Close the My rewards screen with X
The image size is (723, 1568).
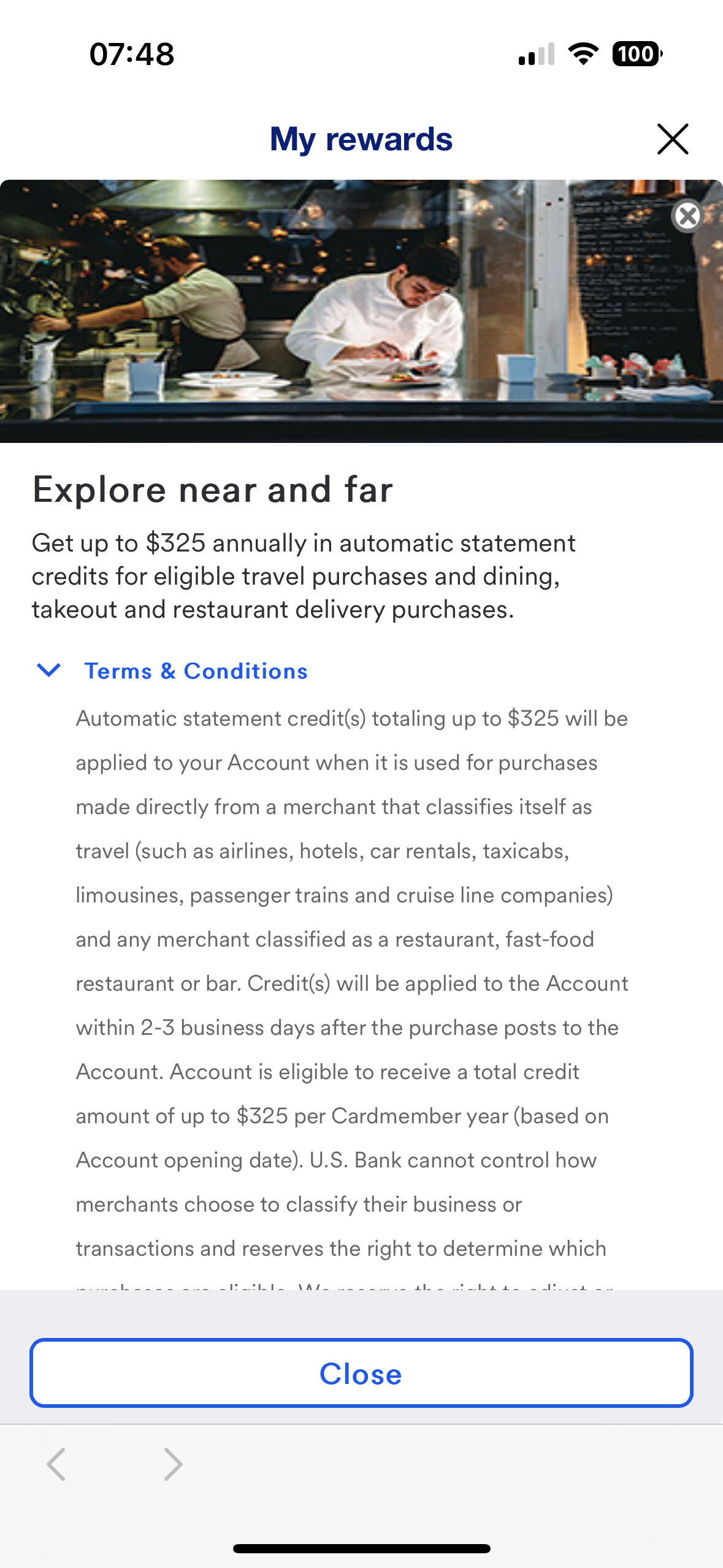point(673,139)
